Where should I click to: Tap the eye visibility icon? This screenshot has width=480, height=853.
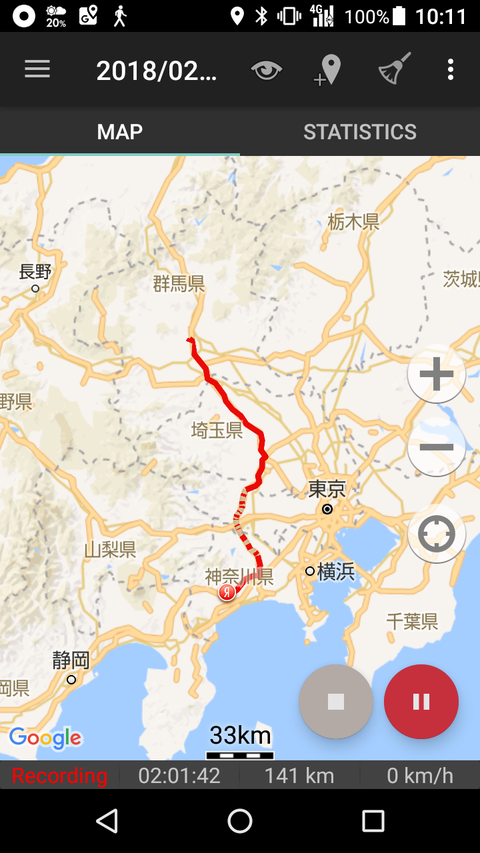(266, 70)
